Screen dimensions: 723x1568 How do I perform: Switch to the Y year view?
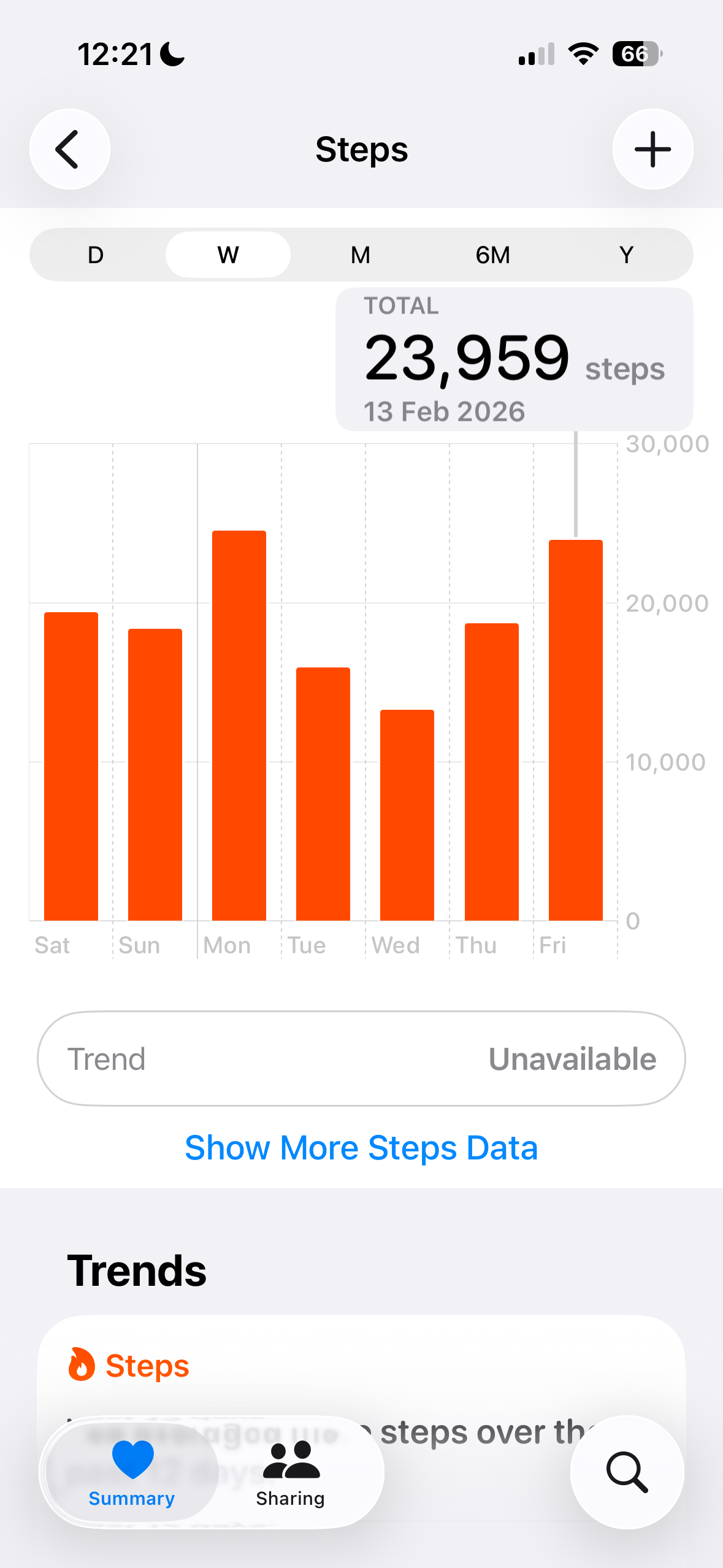tap(625, 255)
